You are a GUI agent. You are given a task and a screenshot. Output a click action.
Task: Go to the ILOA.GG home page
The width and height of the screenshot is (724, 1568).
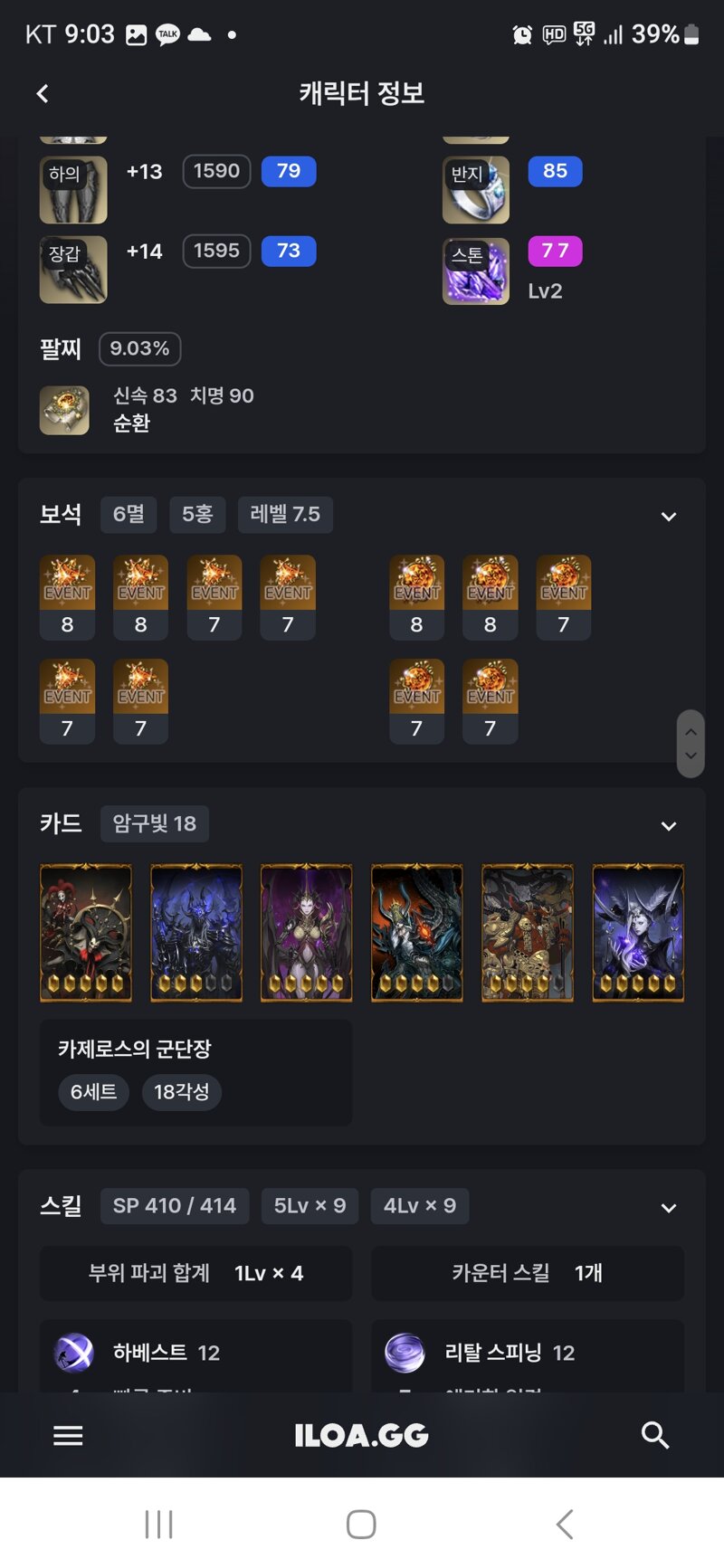[361, 1435]
